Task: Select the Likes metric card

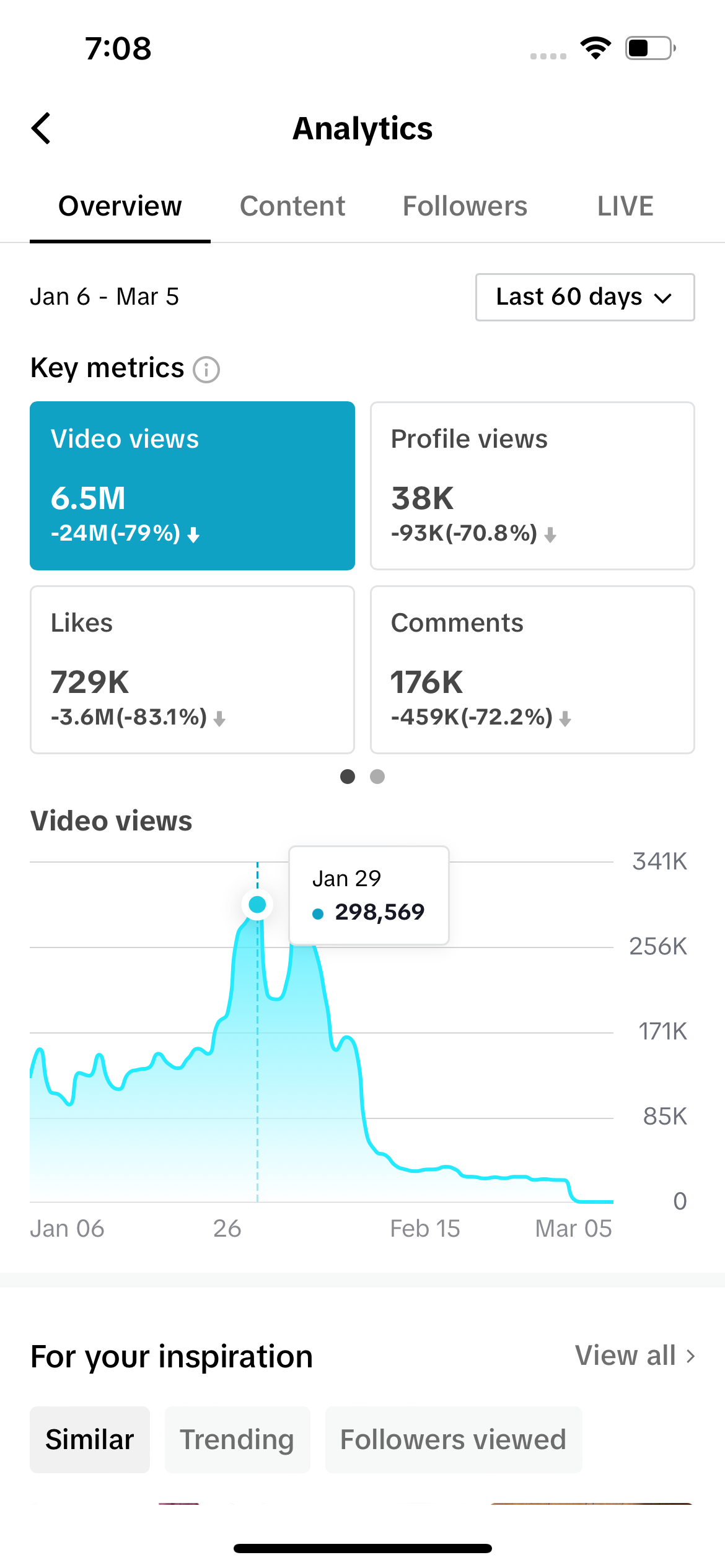Action: point(192,669)
